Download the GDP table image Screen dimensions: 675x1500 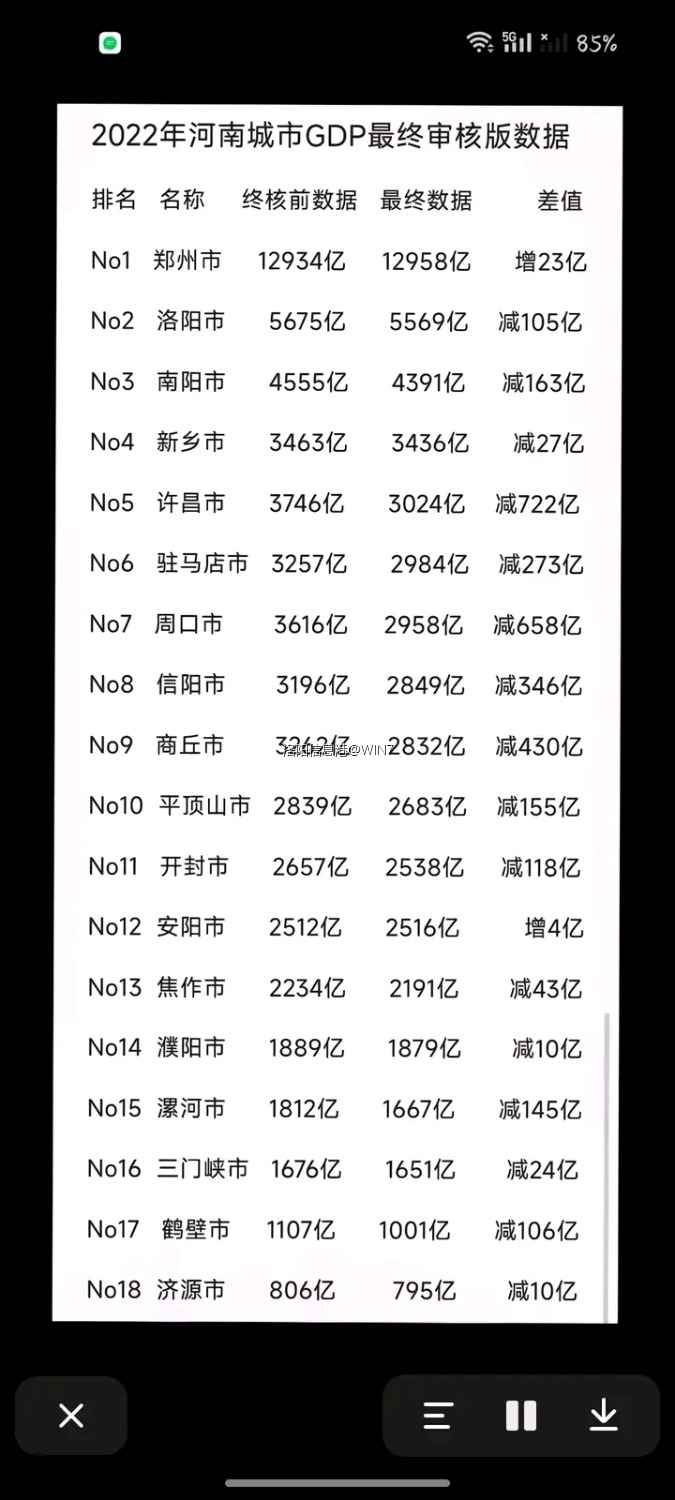coord(603,1416)
